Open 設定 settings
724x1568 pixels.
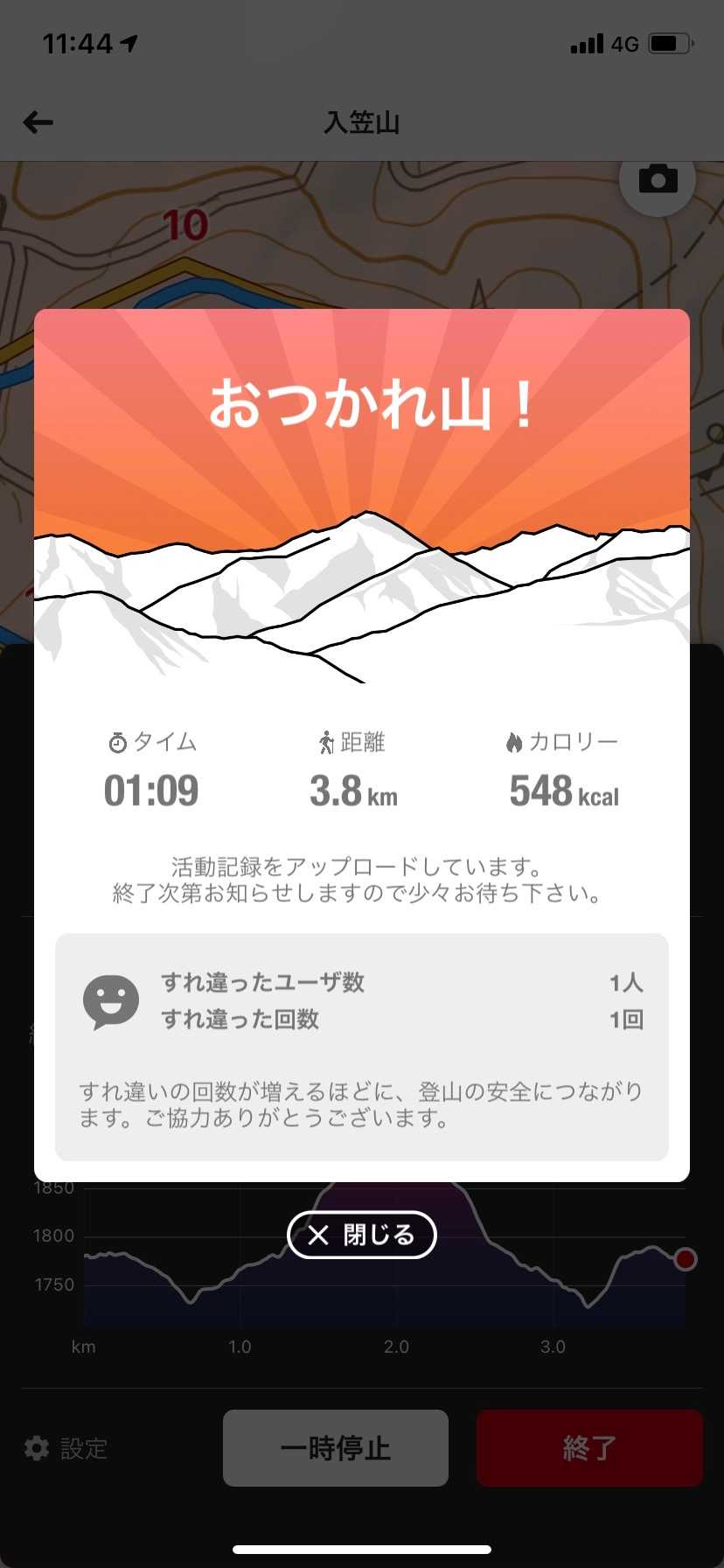66,1448
